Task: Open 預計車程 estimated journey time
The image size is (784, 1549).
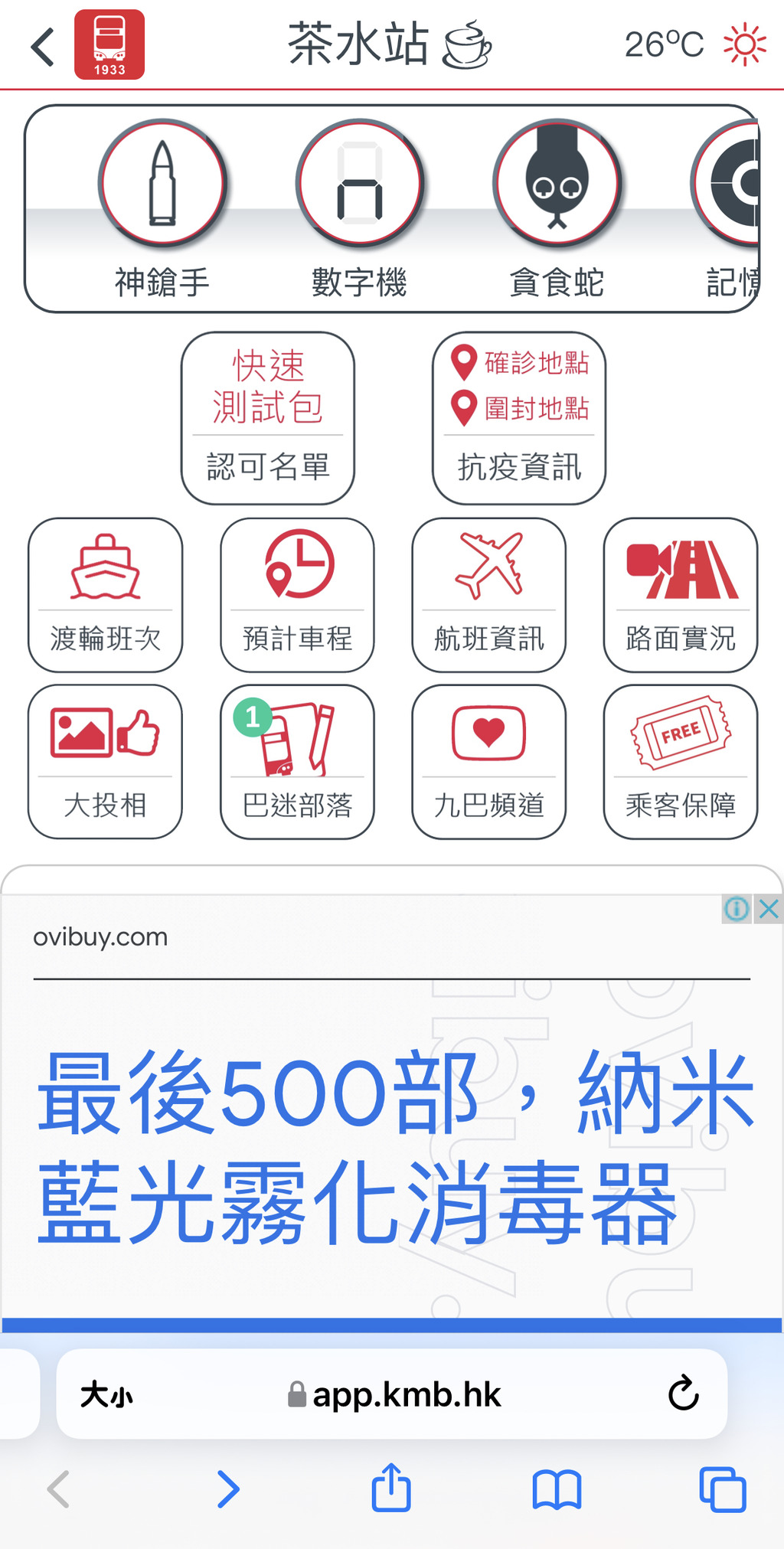Action: pyautogui.click(x=297, y=595)
